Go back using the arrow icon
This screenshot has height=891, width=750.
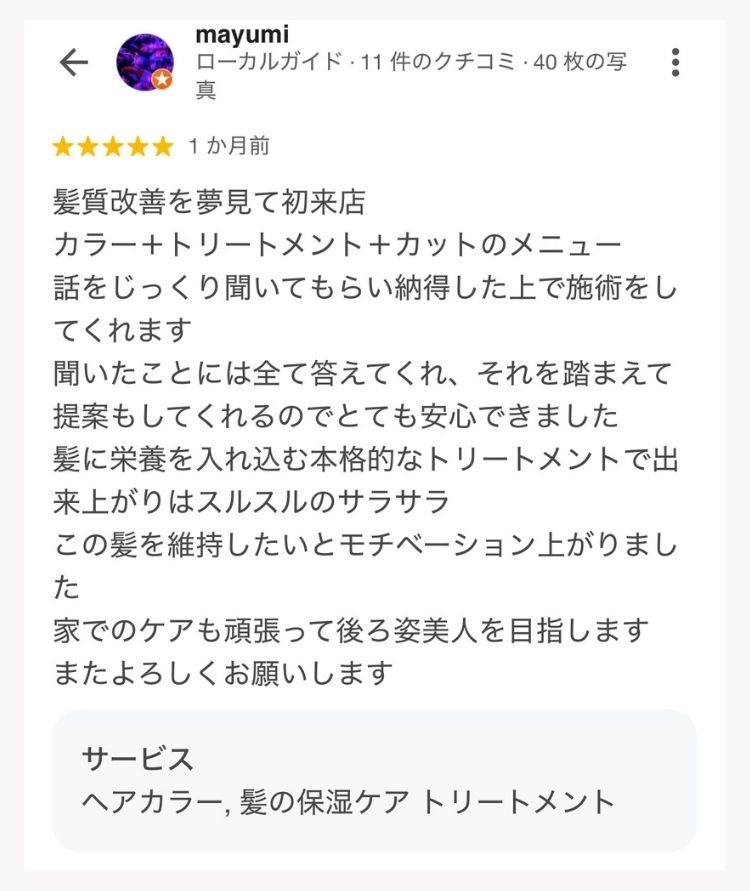pos(74,63)
